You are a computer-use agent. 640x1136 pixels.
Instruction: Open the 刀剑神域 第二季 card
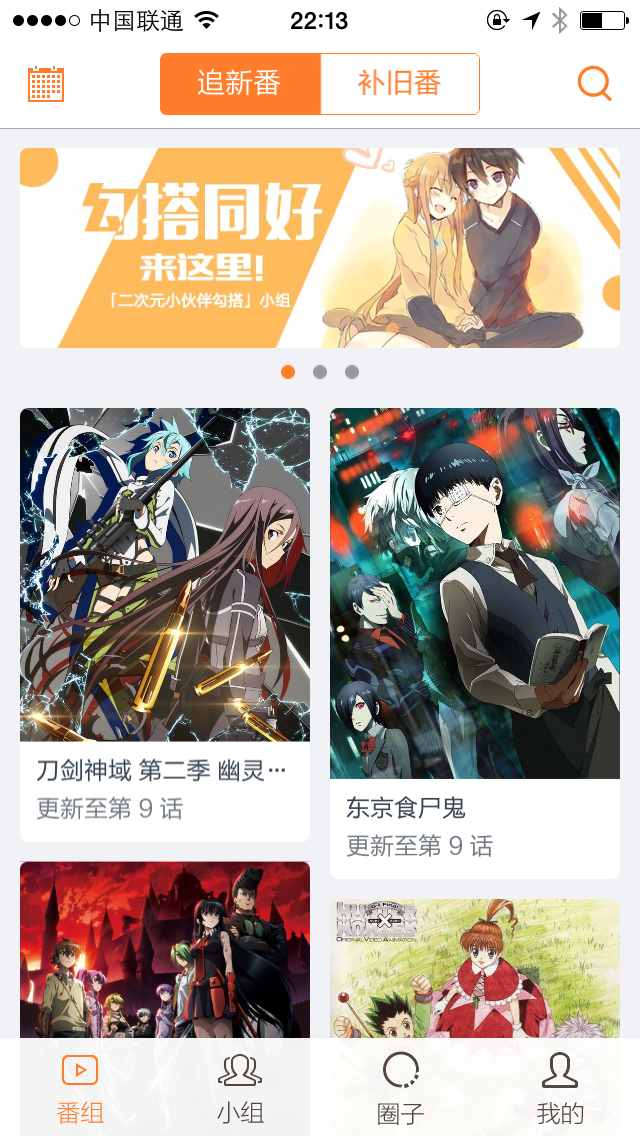pyautogui.click(x=165, y=600)
